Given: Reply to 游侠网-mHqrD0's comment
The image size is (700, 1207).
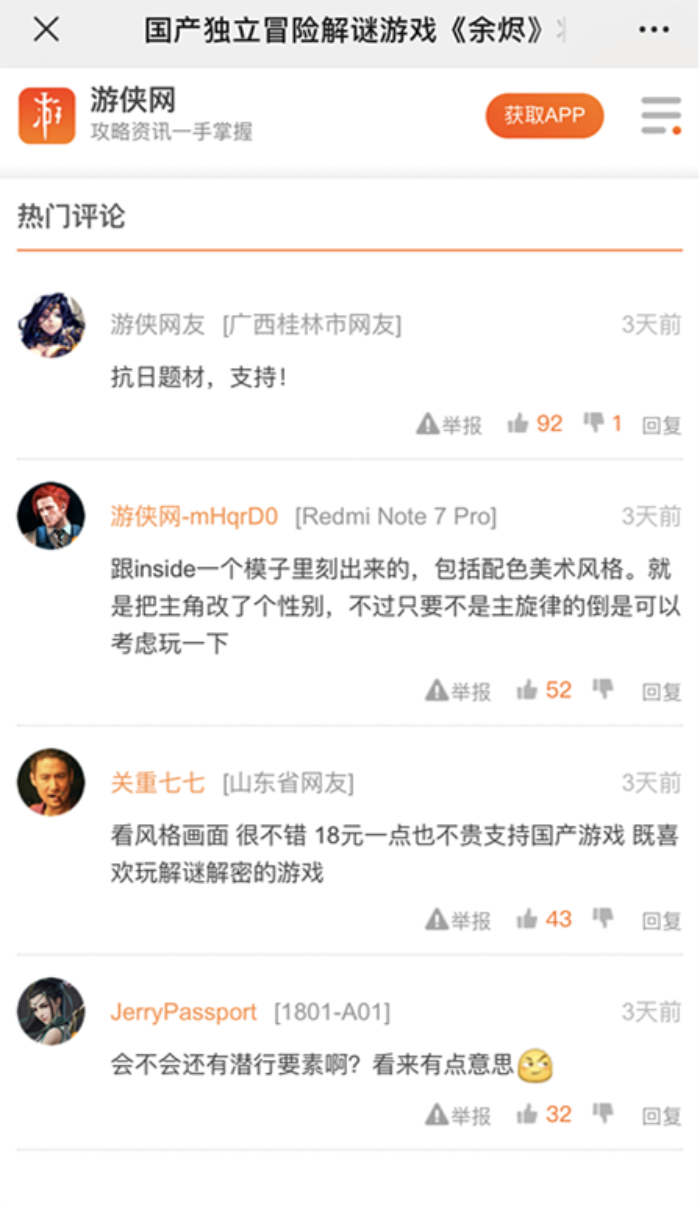Looking at the screenshot, I should (661, 691).
